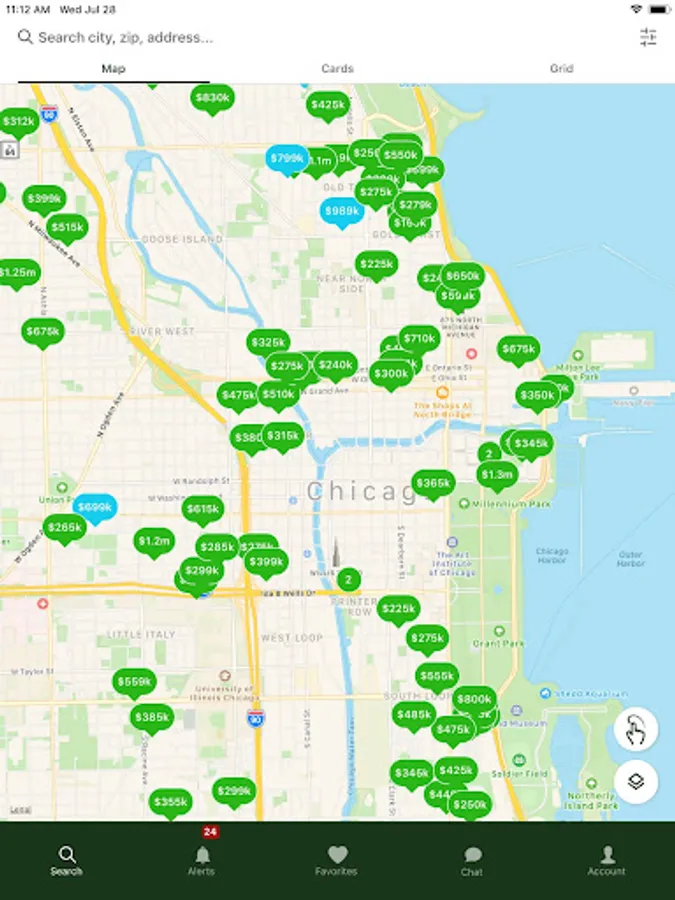Activate the draw-on-map hand button
675x900 pixels.
coord(636,729)
